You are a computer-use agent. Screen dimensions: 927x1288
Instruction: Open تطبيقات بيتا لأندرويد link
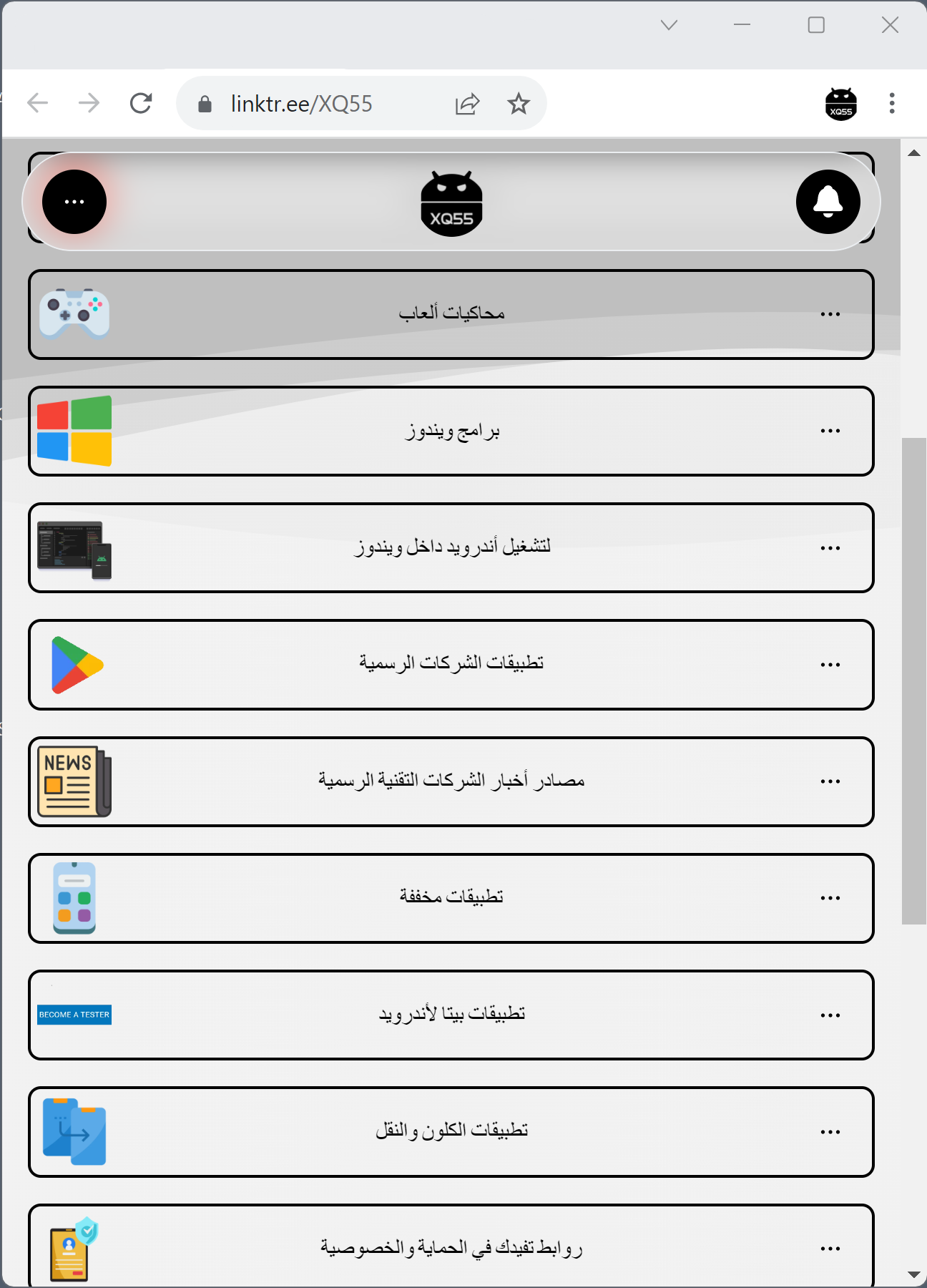pos(451,1015)
